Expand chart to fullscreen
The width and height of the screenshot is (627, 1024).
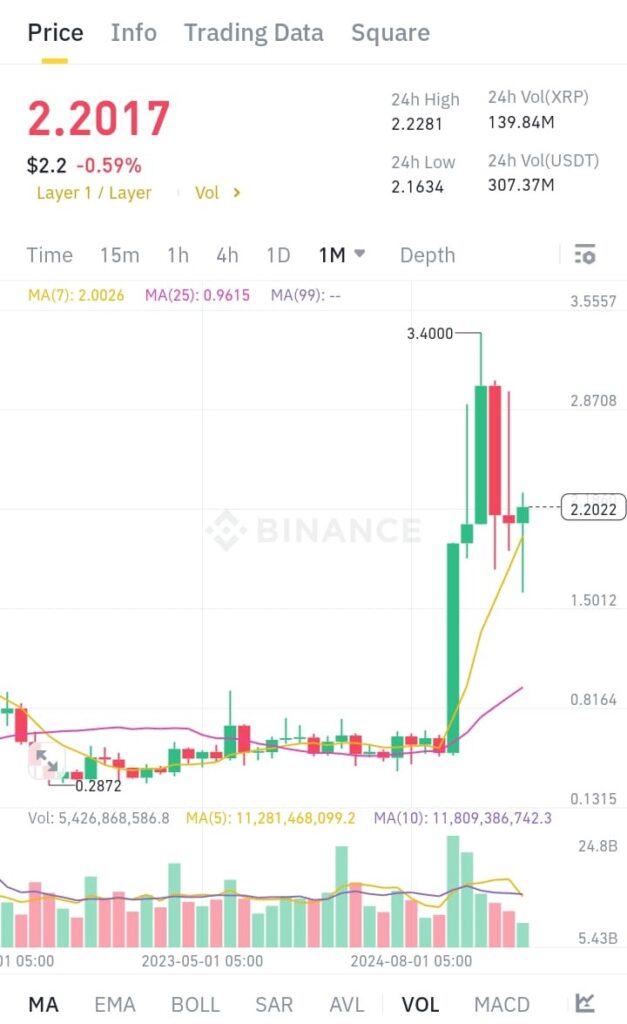tap(46, 760)
